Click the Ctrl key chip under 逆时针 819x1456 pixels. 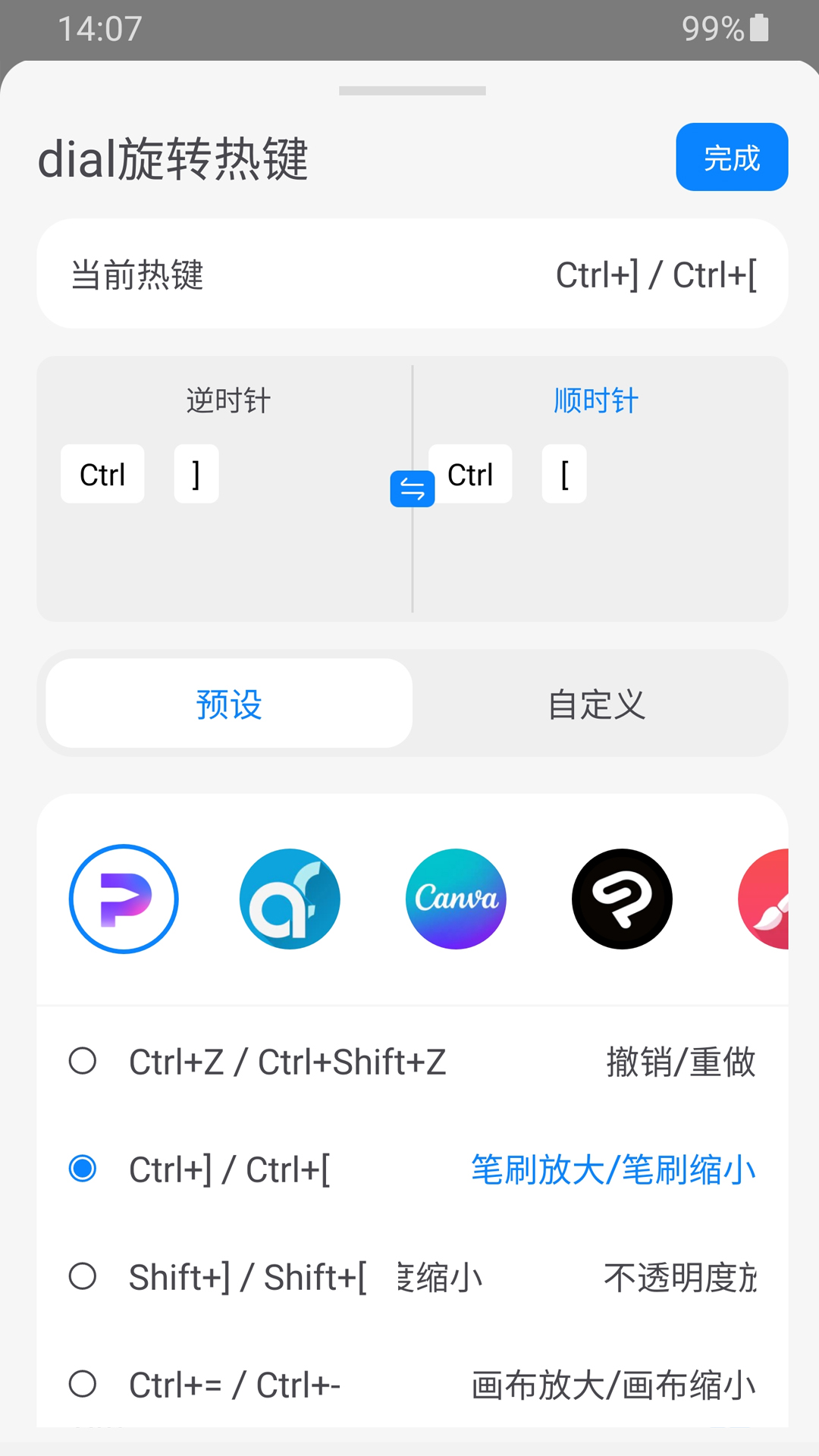click(102, 474)
